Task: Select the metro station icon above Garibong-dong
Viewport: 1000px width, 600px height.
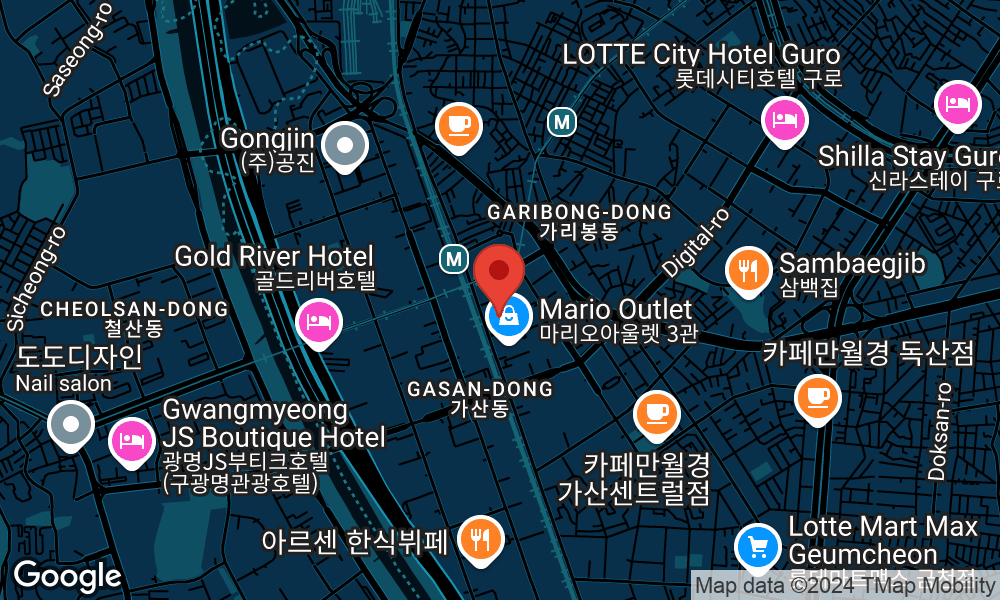Action: tap(562, 122)
